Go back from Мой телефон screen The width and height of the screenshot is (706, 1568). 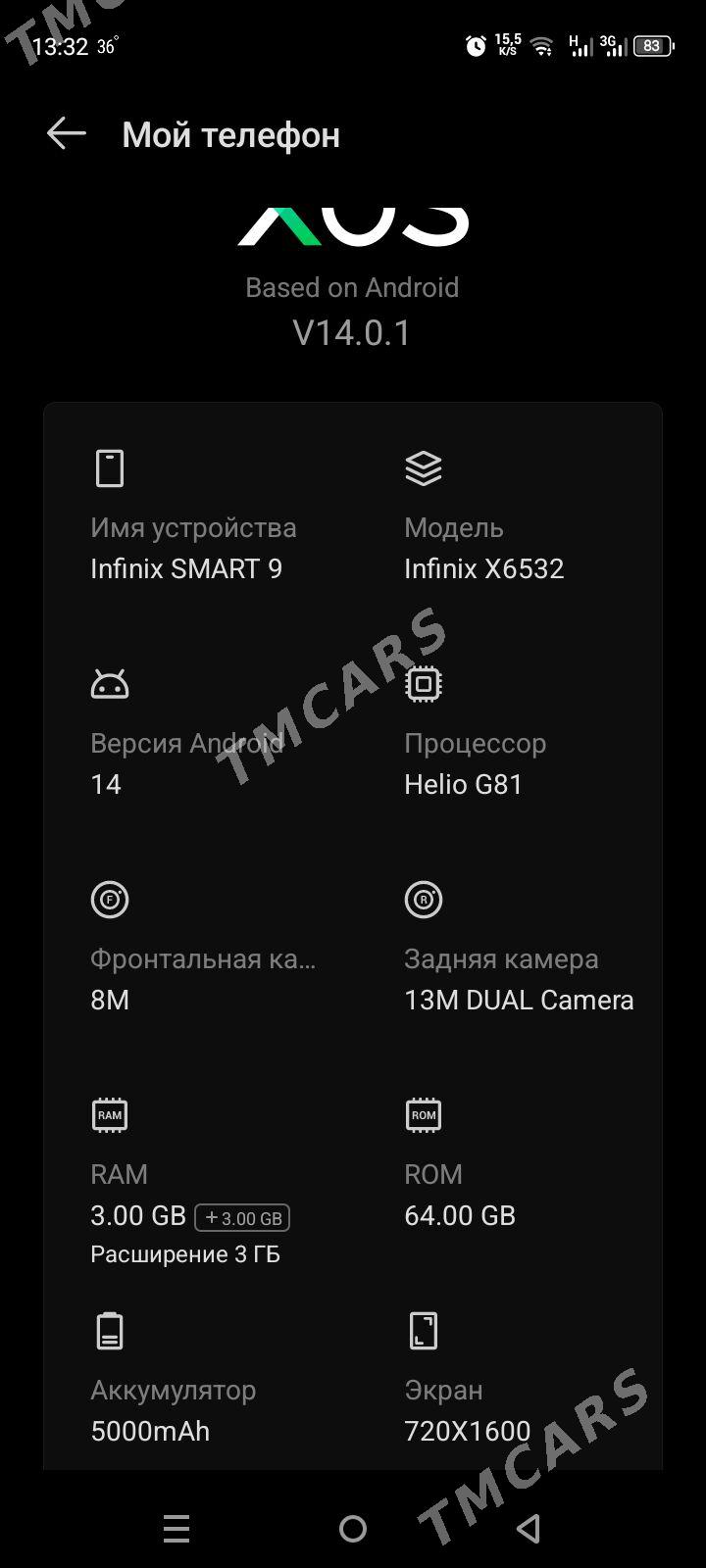(67, 134)
